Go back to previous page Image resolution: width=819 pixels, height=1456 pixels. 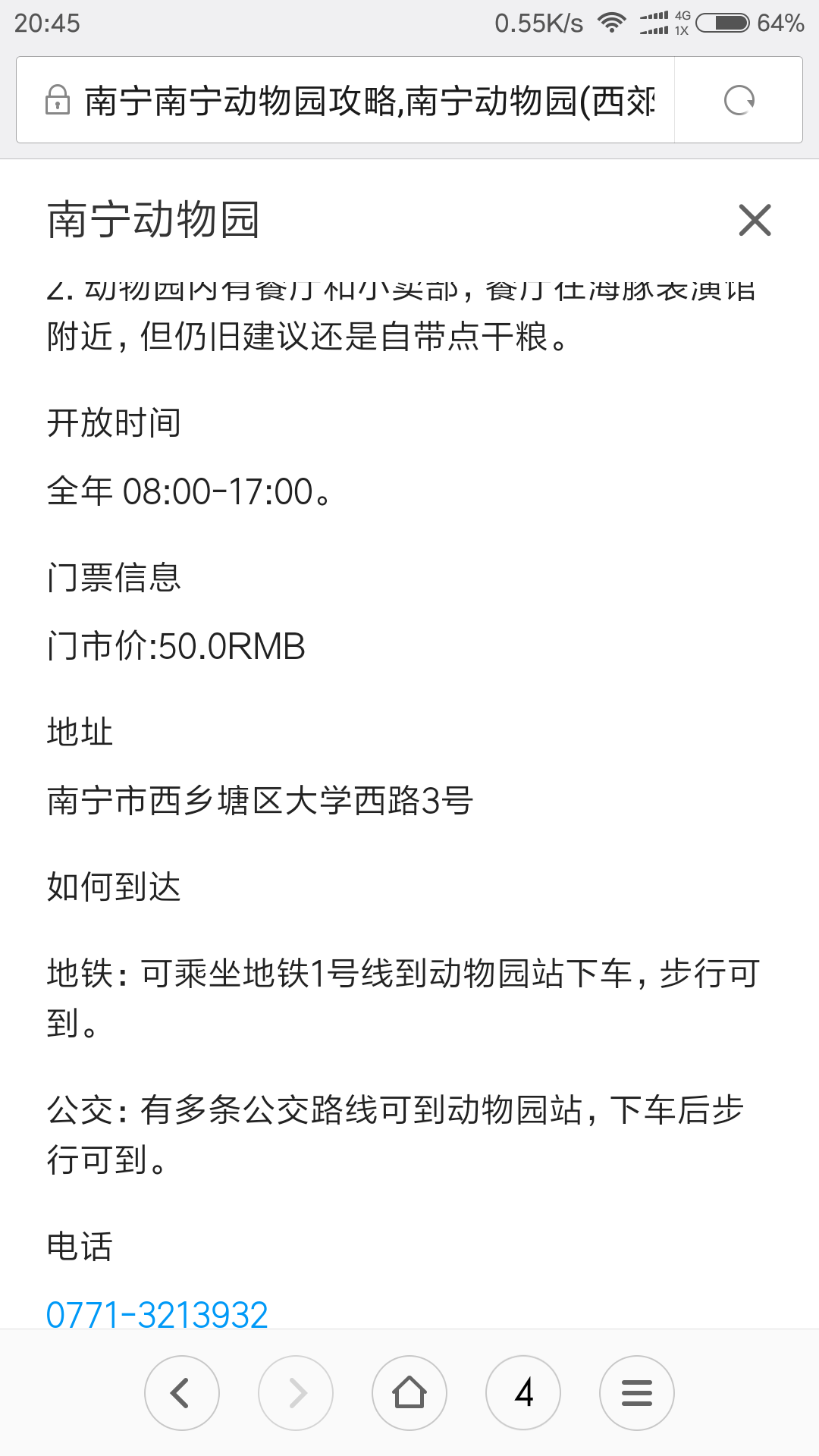point(182,1393)
